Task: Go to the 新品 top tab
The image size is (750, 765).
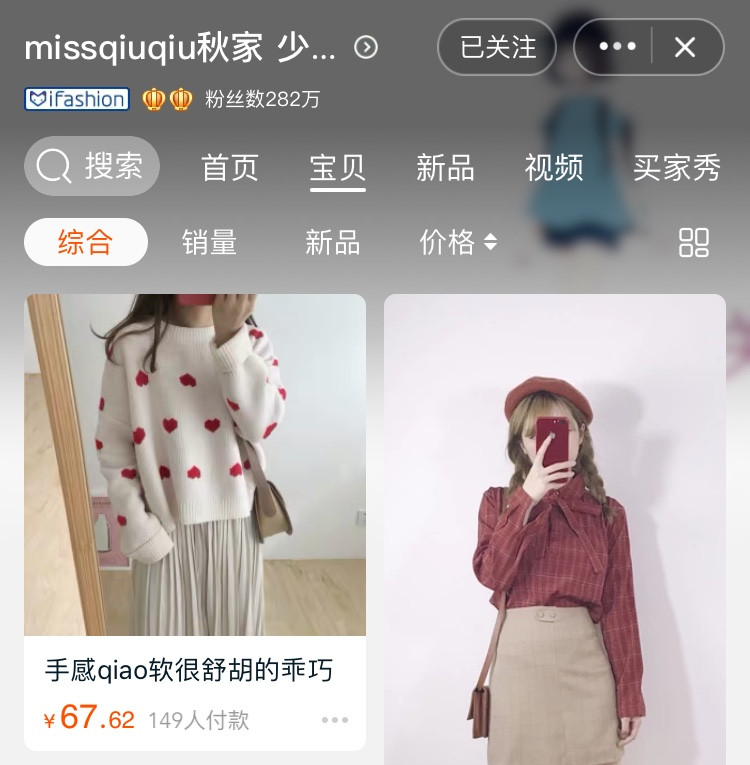Action: tap(445, 167)
